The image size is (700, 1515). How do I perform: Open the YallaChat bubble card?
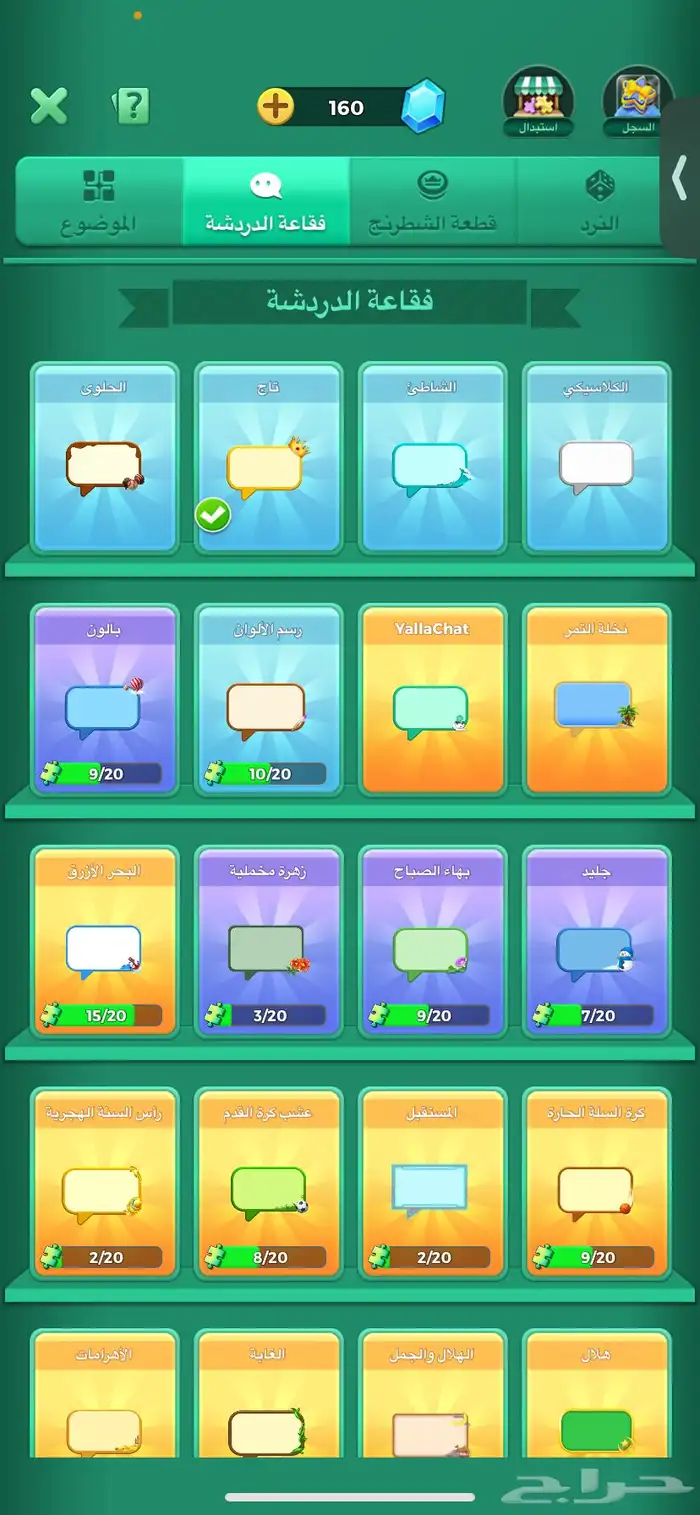point(432,700)
